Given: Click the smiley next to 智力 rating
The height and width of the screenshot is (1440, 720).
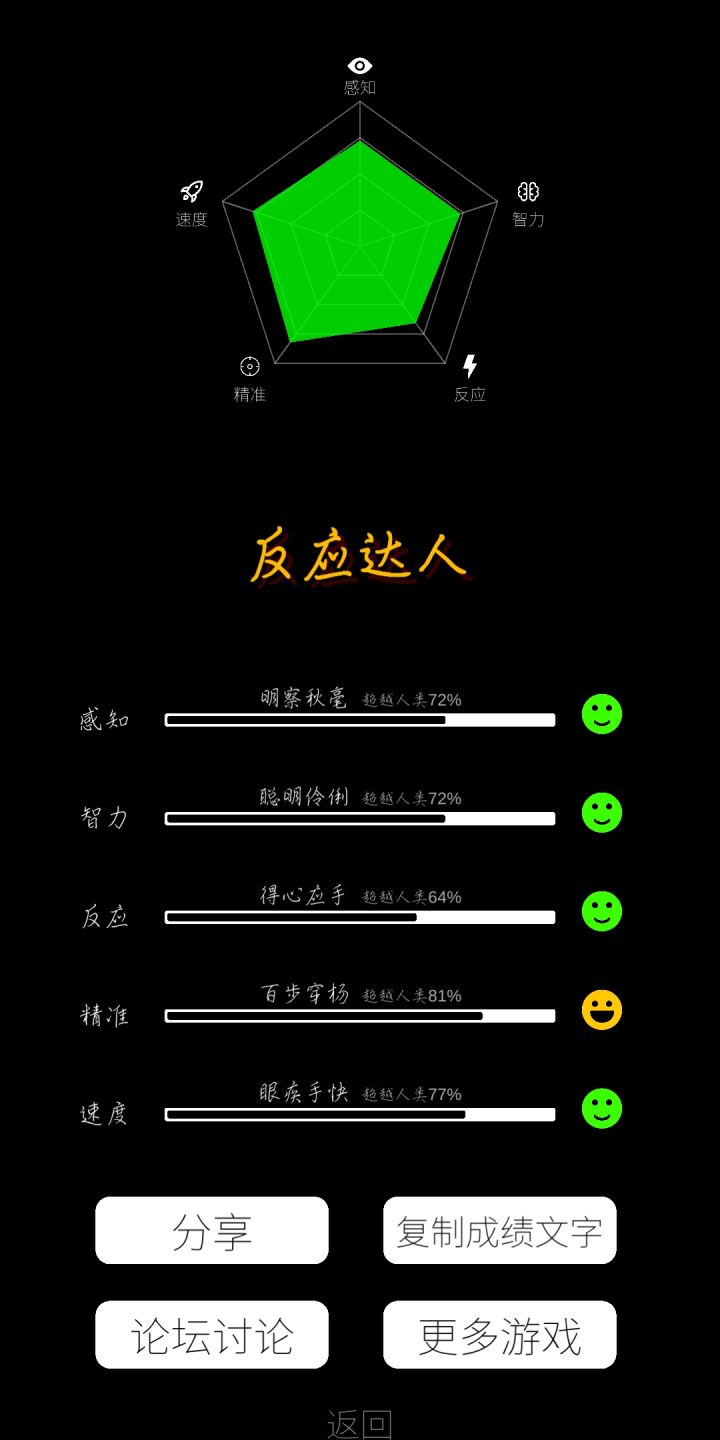Looking at the screenshot, I should pos(601,812).
